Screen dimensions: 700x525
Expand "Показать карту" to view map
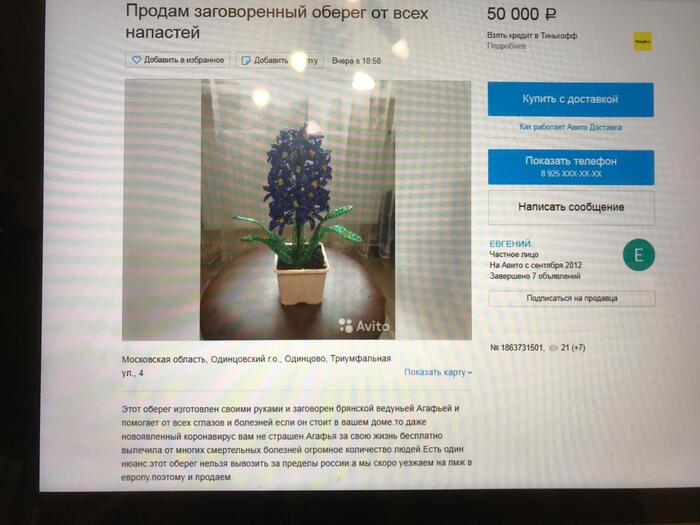point(438,372)
